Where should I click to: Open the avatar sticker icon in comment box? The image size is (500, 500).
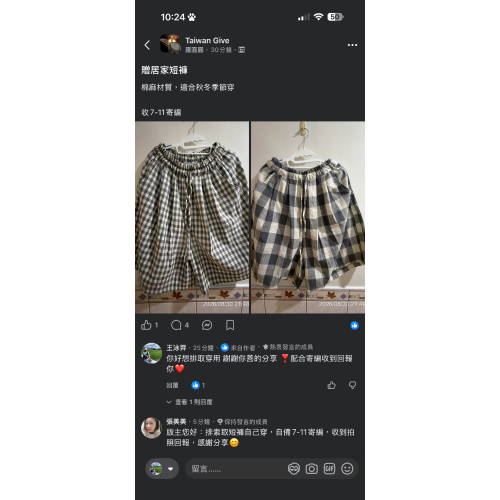pyautogui.click(x=294, y=469)
